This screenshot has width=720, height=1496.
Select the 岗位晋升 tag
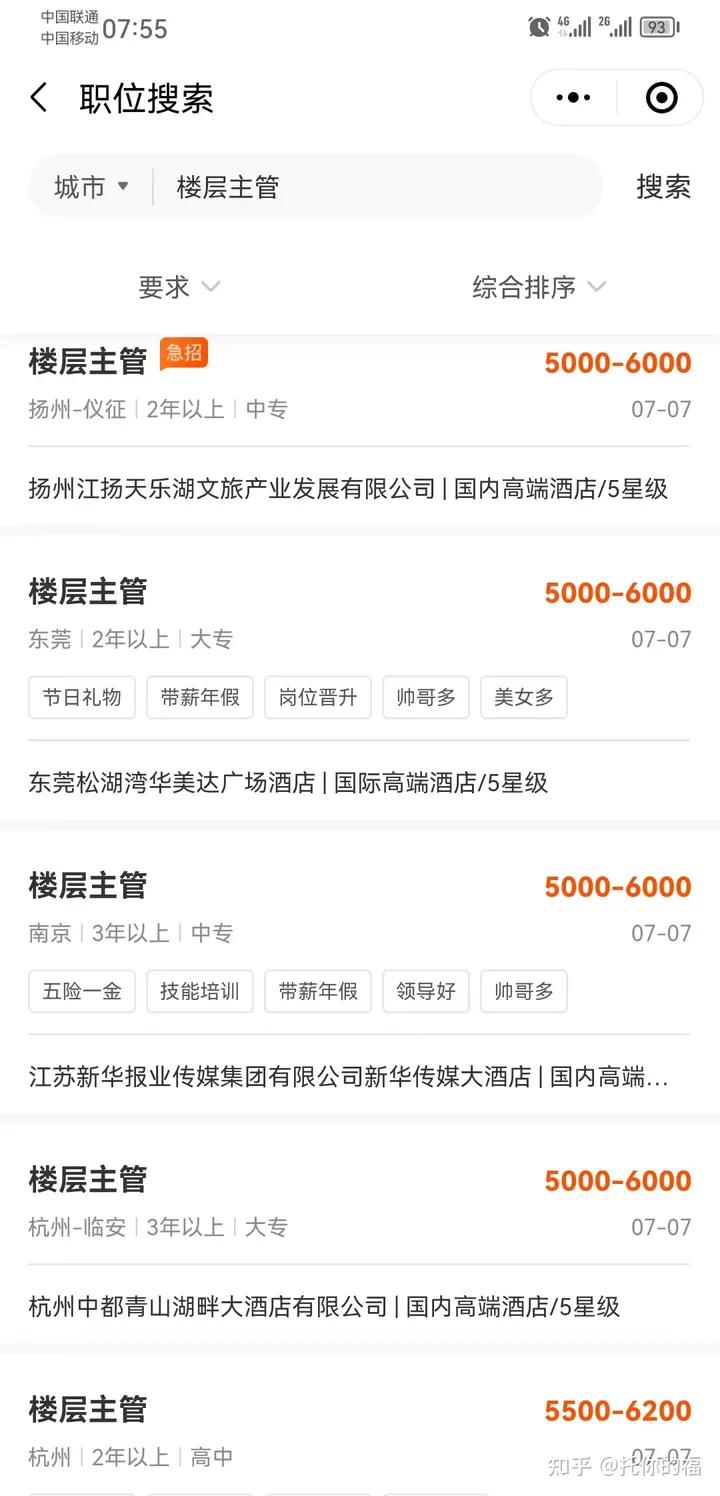coord(317,697)
